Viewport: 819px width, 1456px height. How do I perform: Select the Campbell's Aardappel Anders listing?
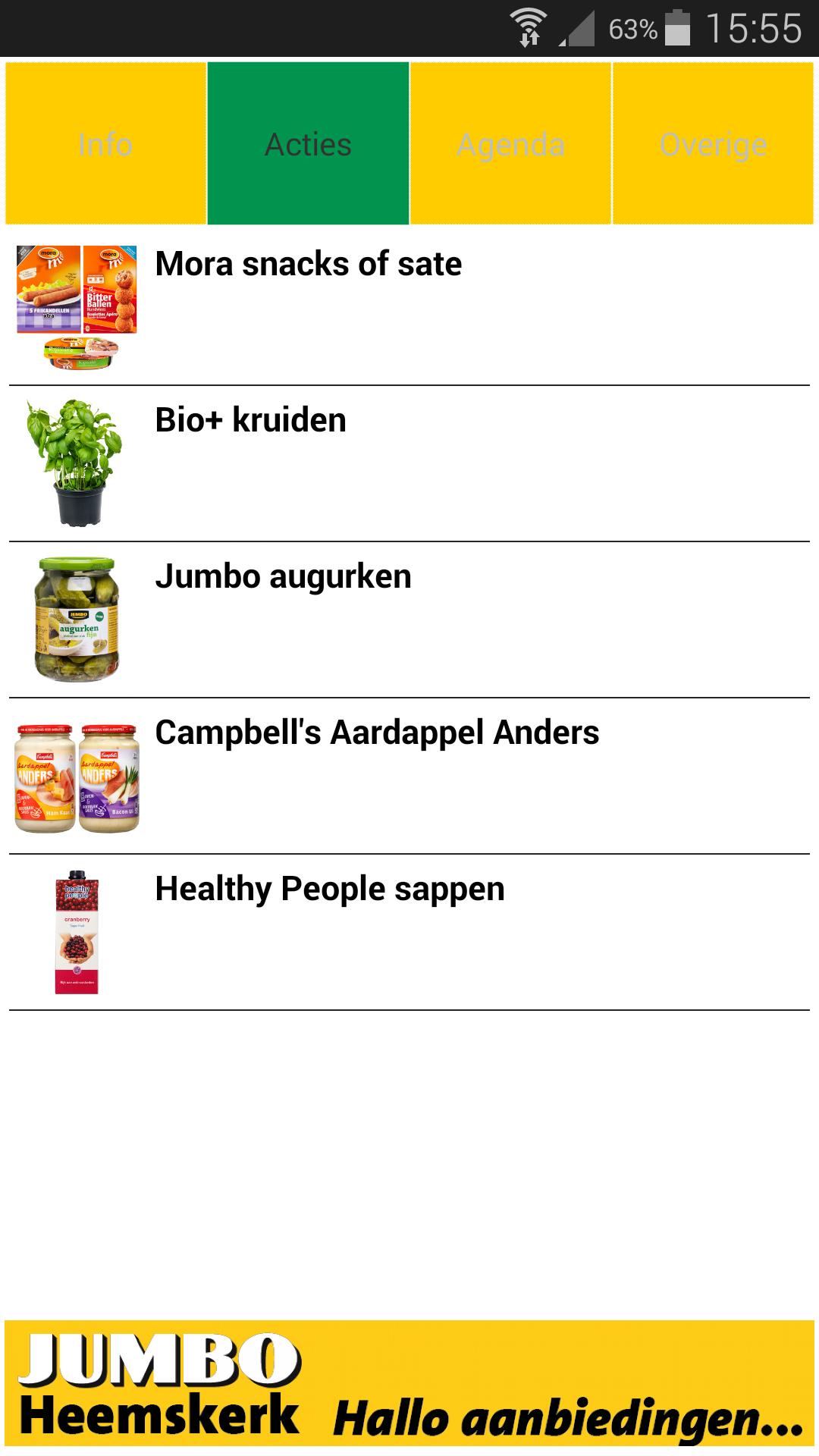377,732
